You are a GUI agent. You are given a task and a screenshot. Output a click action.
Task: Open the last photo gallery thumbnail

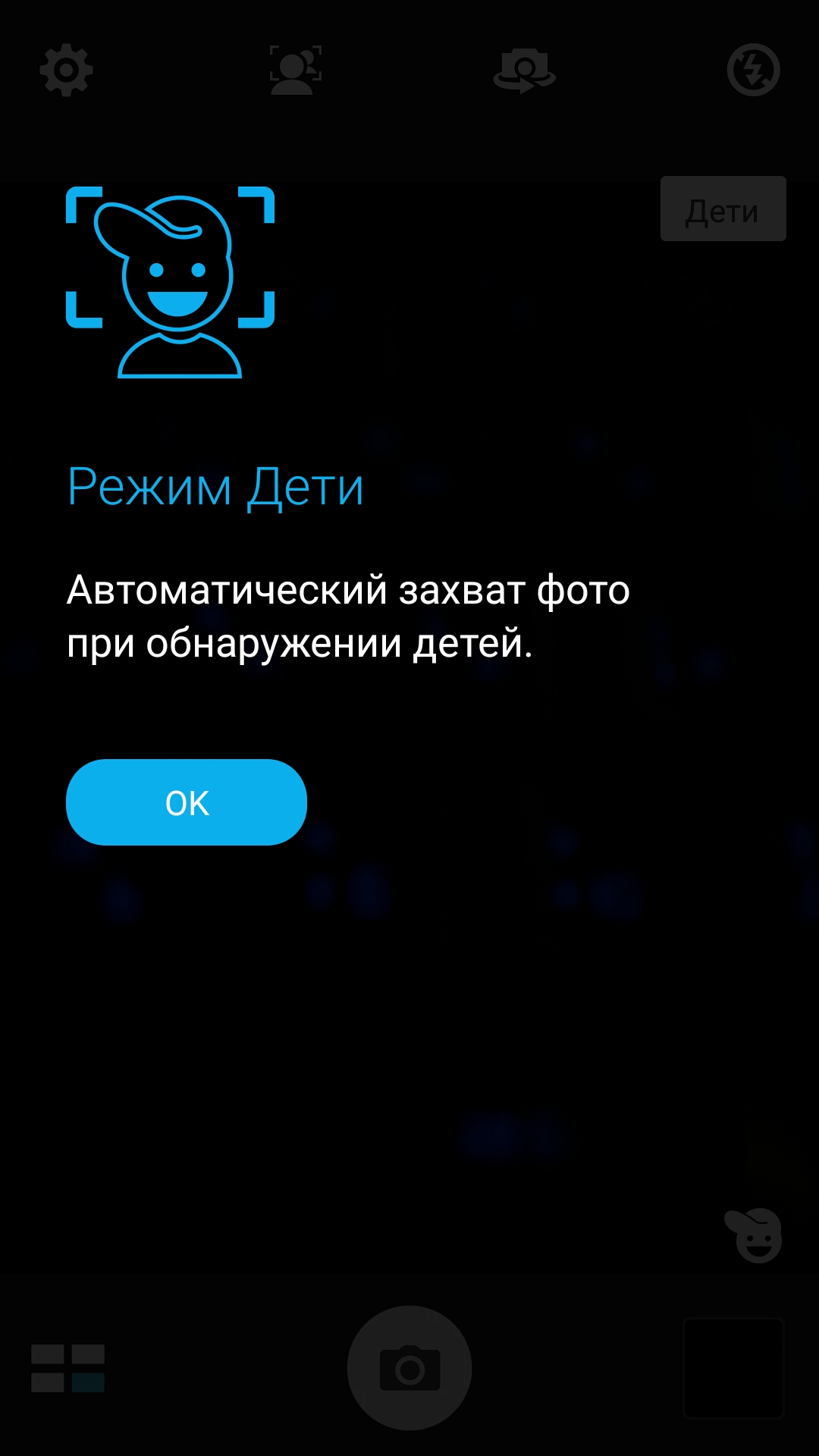(733, 1368)
